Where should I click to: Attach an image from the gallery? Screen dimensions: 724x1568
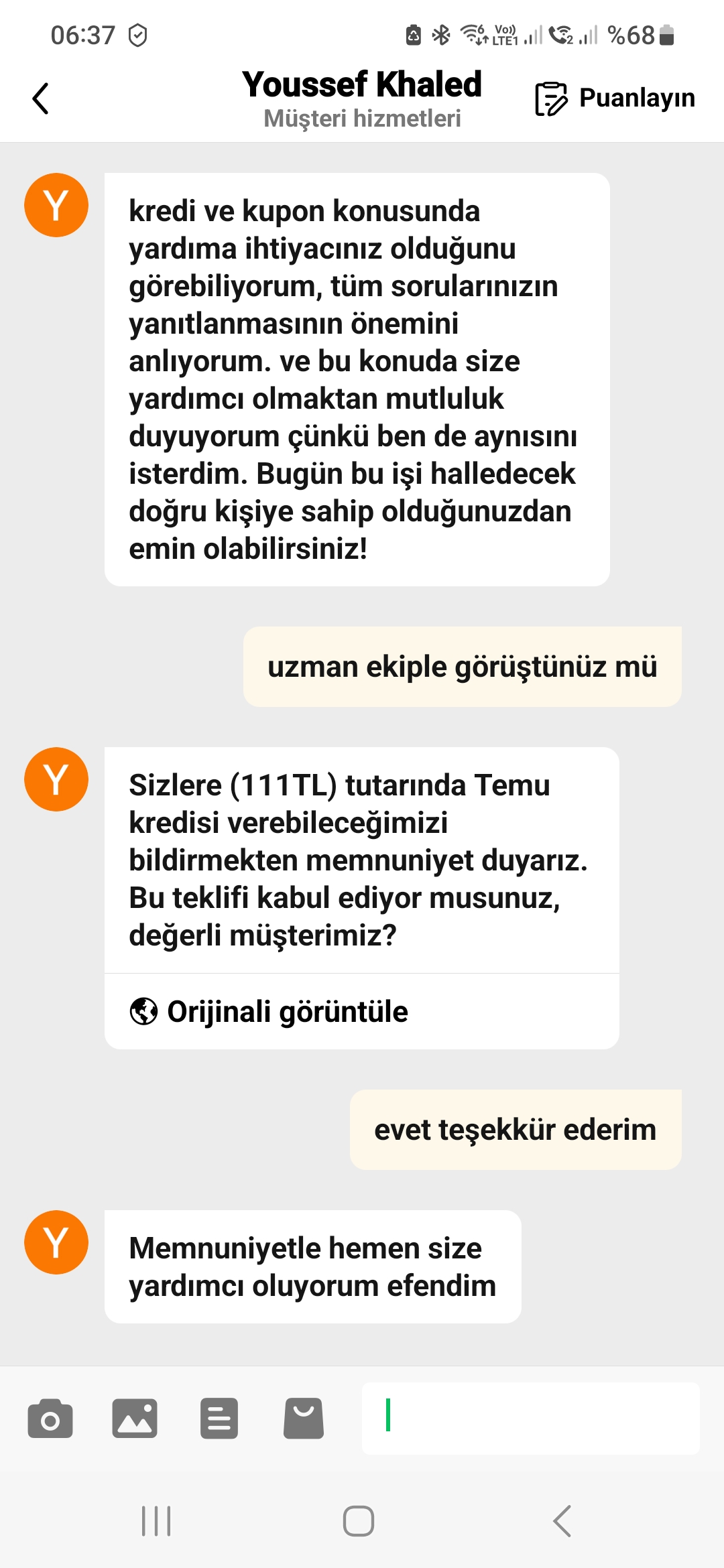(135, 1418)
